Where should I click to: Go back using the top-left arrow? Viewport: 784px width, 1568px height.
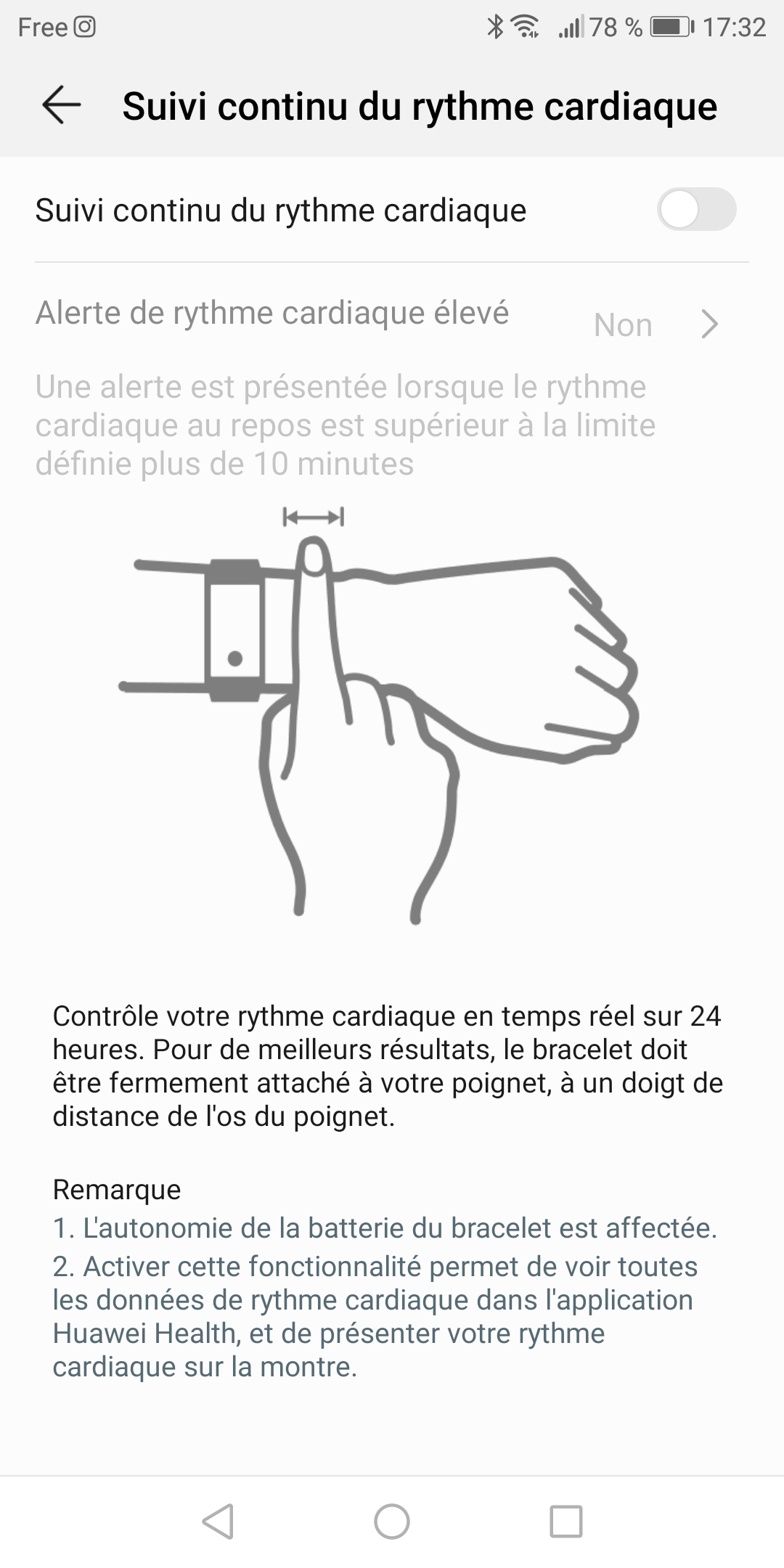point(61,106)
